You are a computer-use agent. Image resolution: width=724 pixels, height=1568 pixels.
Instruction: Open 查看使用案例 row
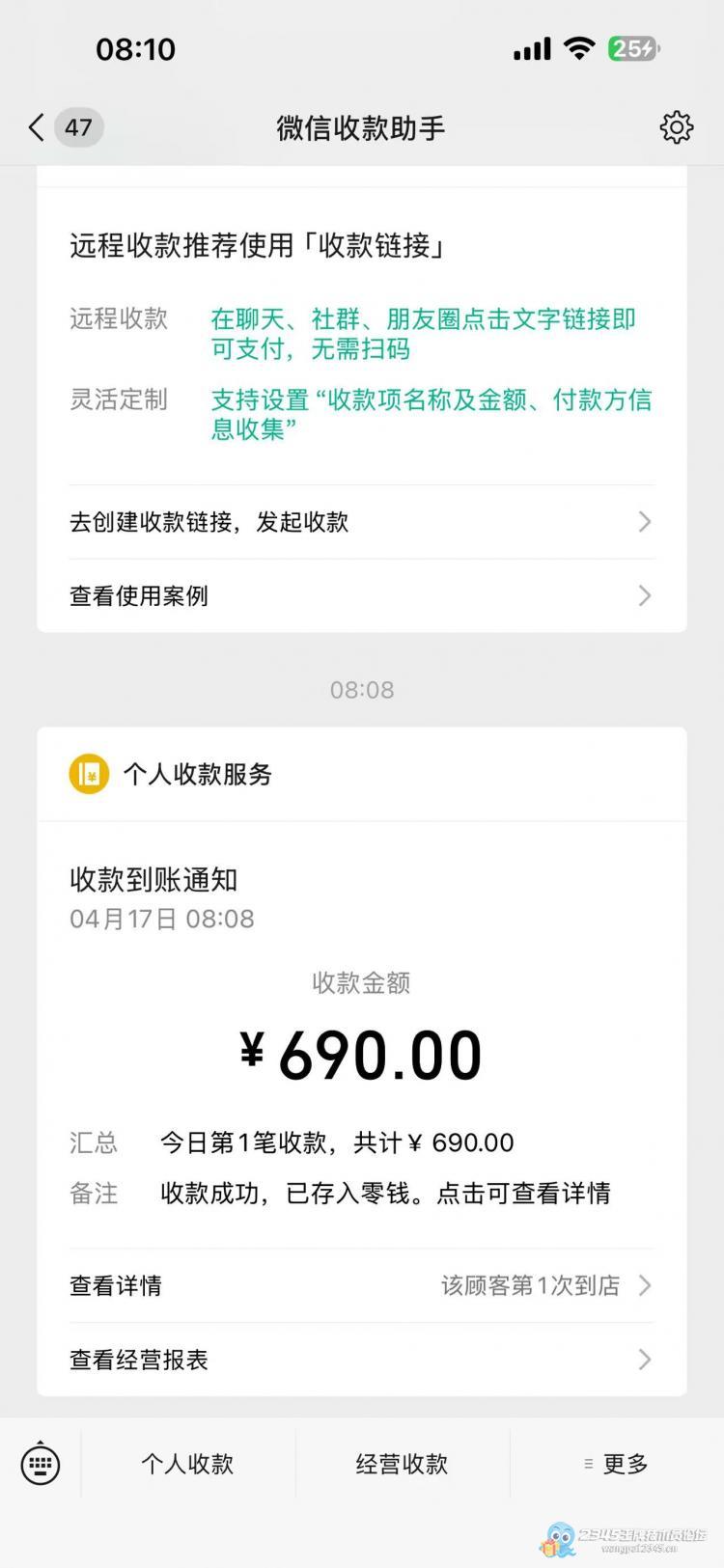coord(361,595)
